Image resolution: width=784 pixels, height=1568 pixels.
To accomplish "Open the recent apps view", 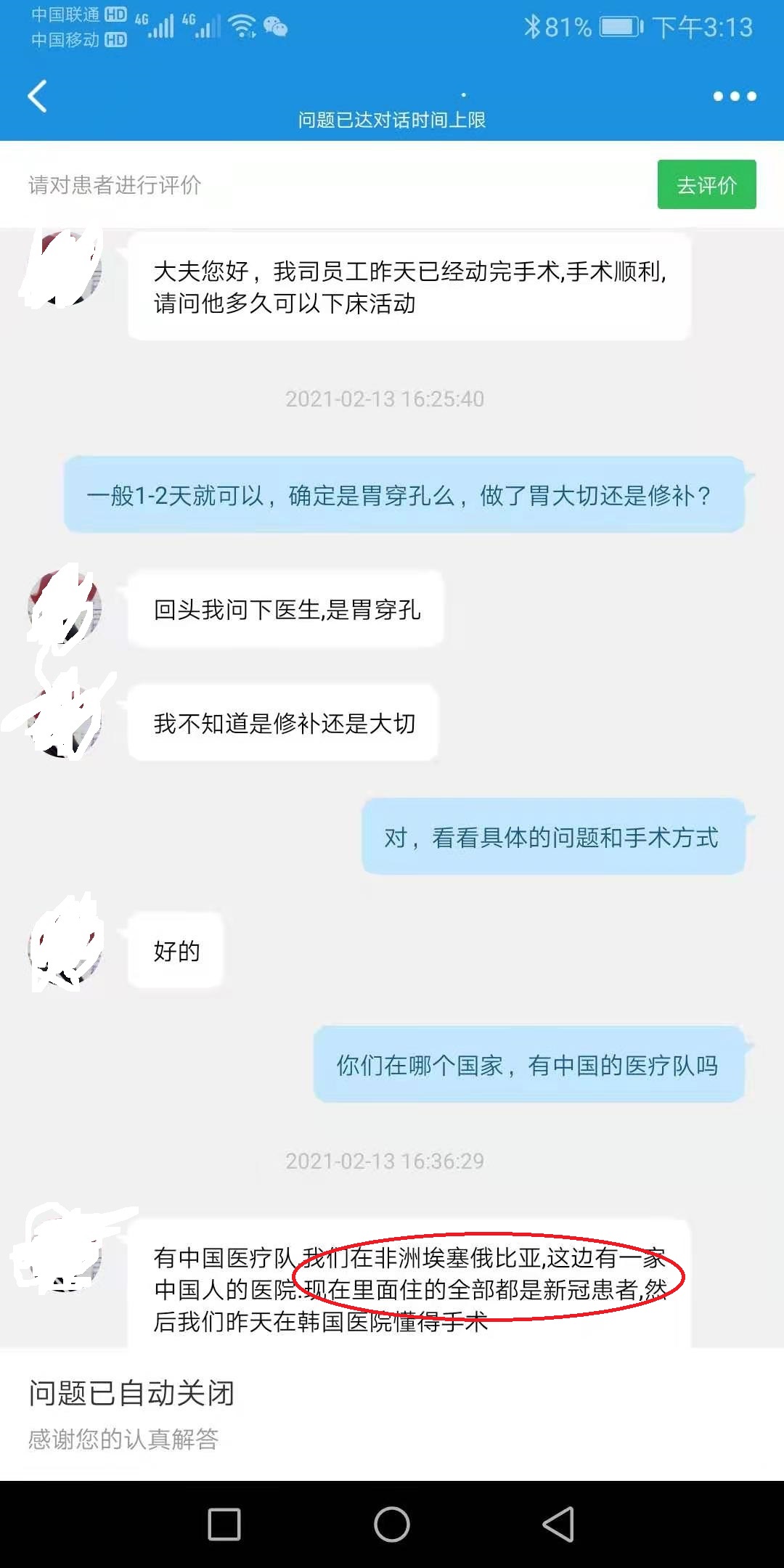I will tap(224, 1524).
